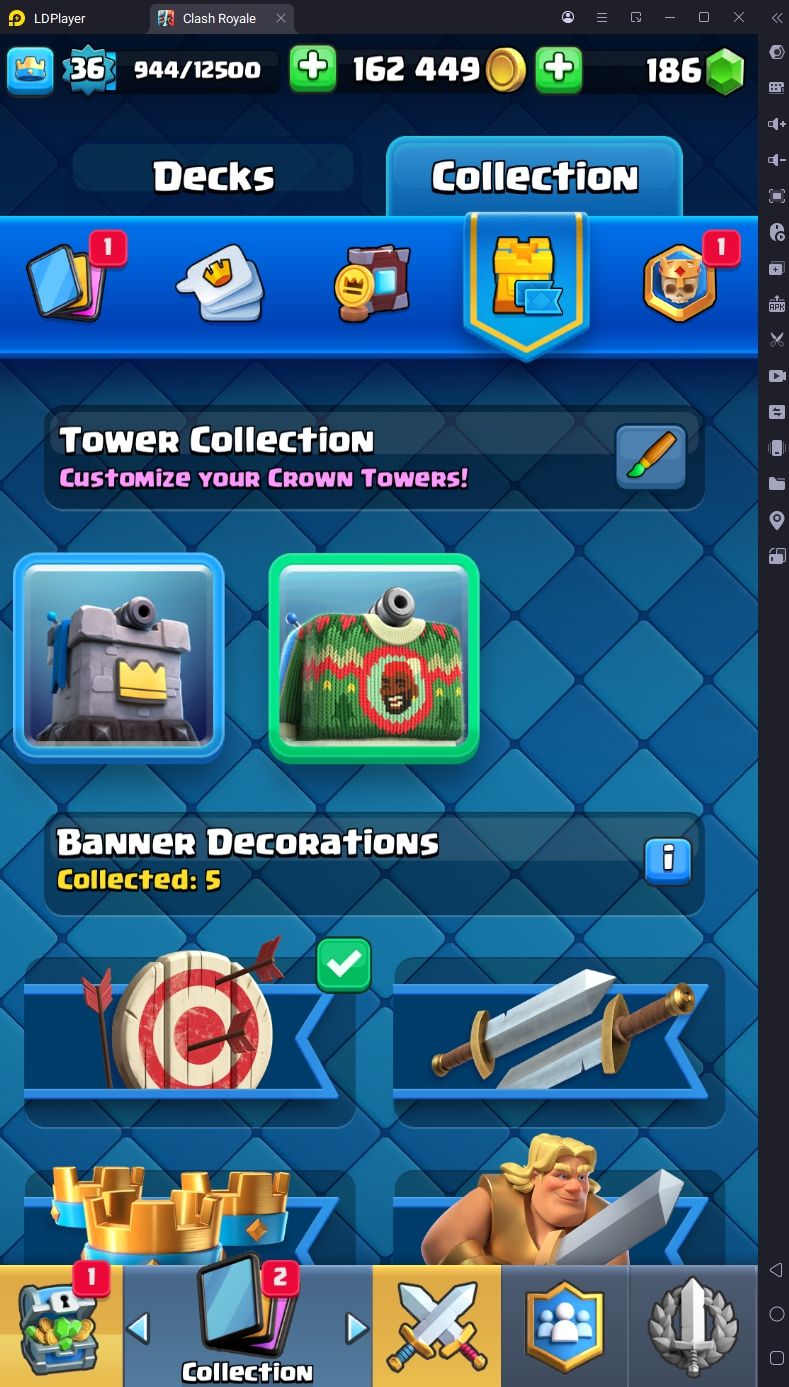Open the Events laurel sword tab
This screenshot has width=789, height=1387.
tap(693, 1326)
